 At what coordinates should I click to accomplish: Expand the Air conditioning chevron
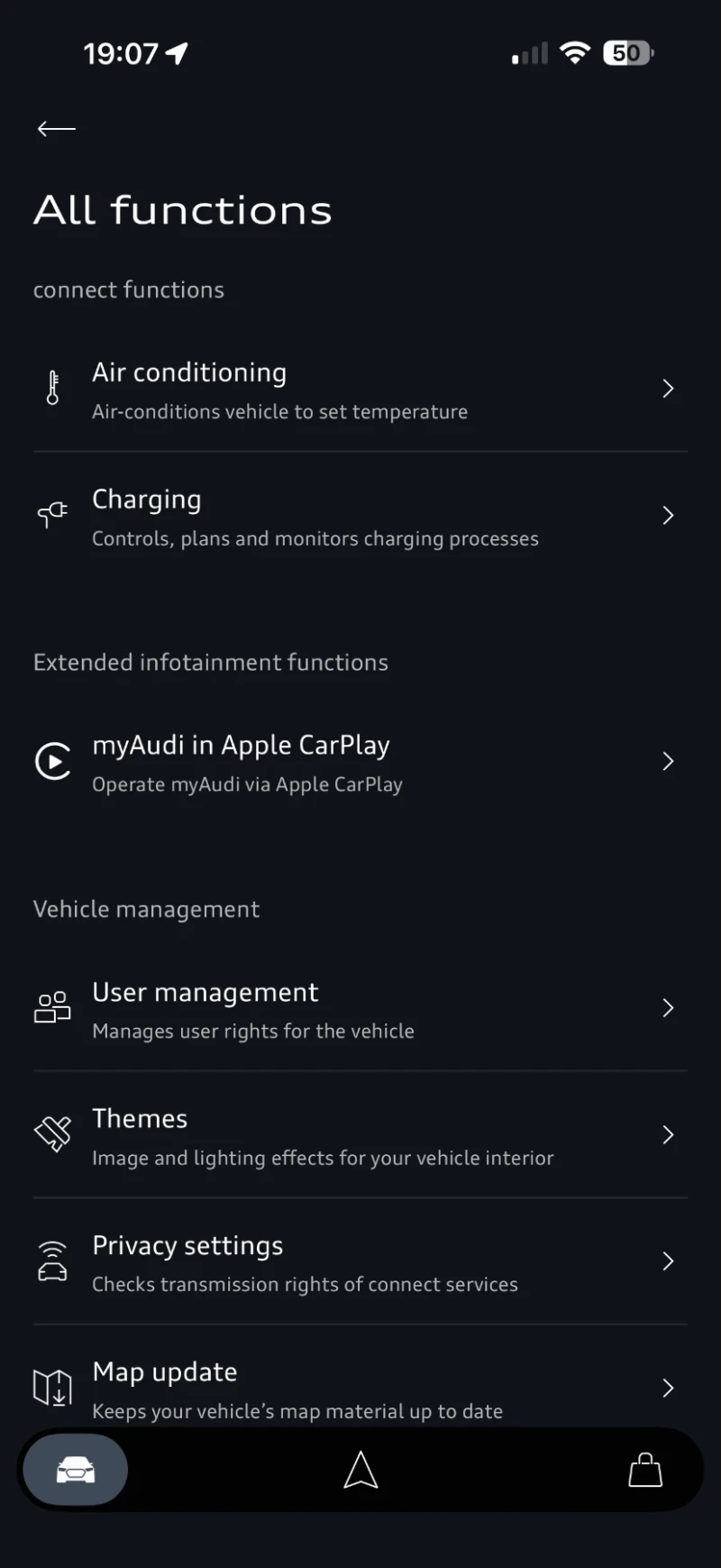click(x=667, y=388)
